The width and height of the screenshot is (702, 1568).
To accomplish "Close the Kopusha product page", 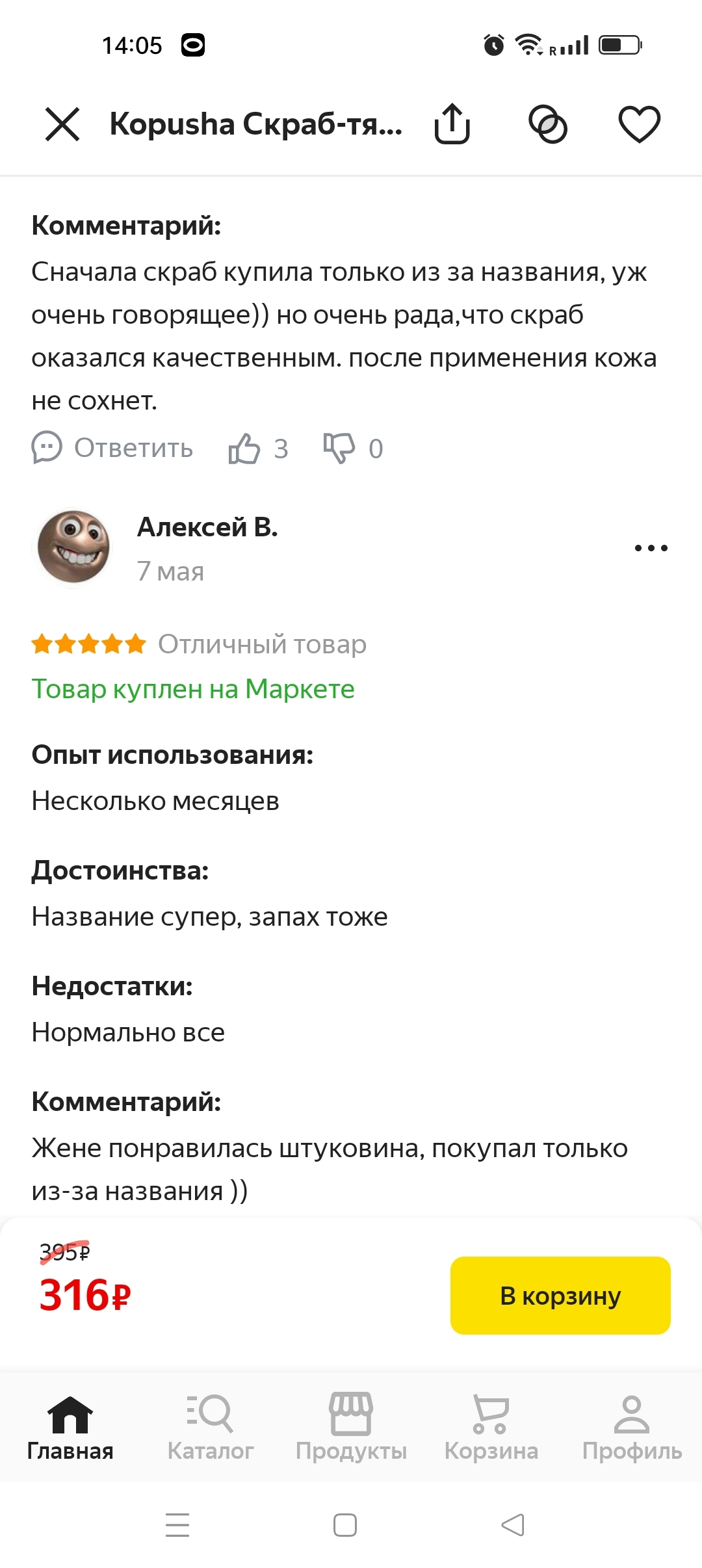I will tap(62, 124).
